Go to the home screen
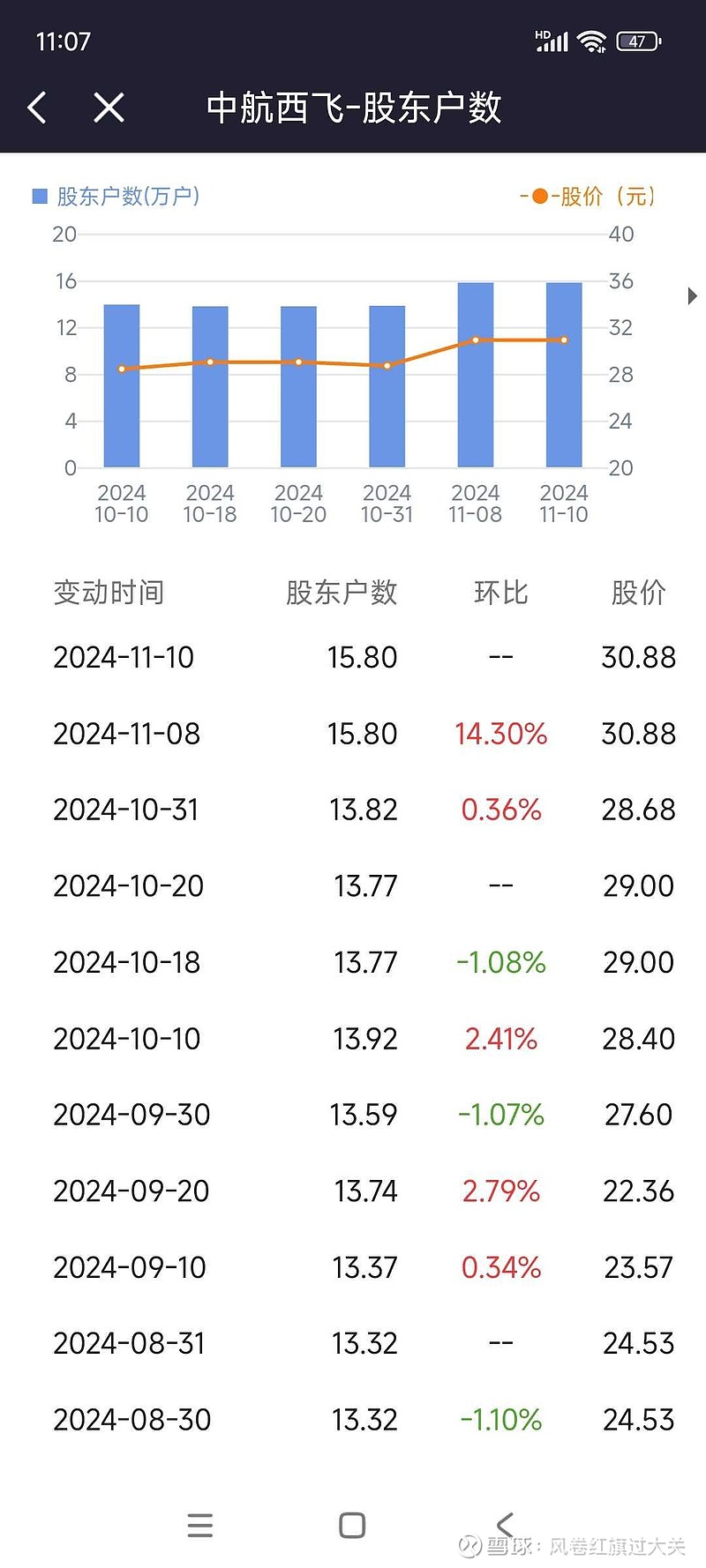Screen dimensions: 706x1568 (x=352, y=1525)
